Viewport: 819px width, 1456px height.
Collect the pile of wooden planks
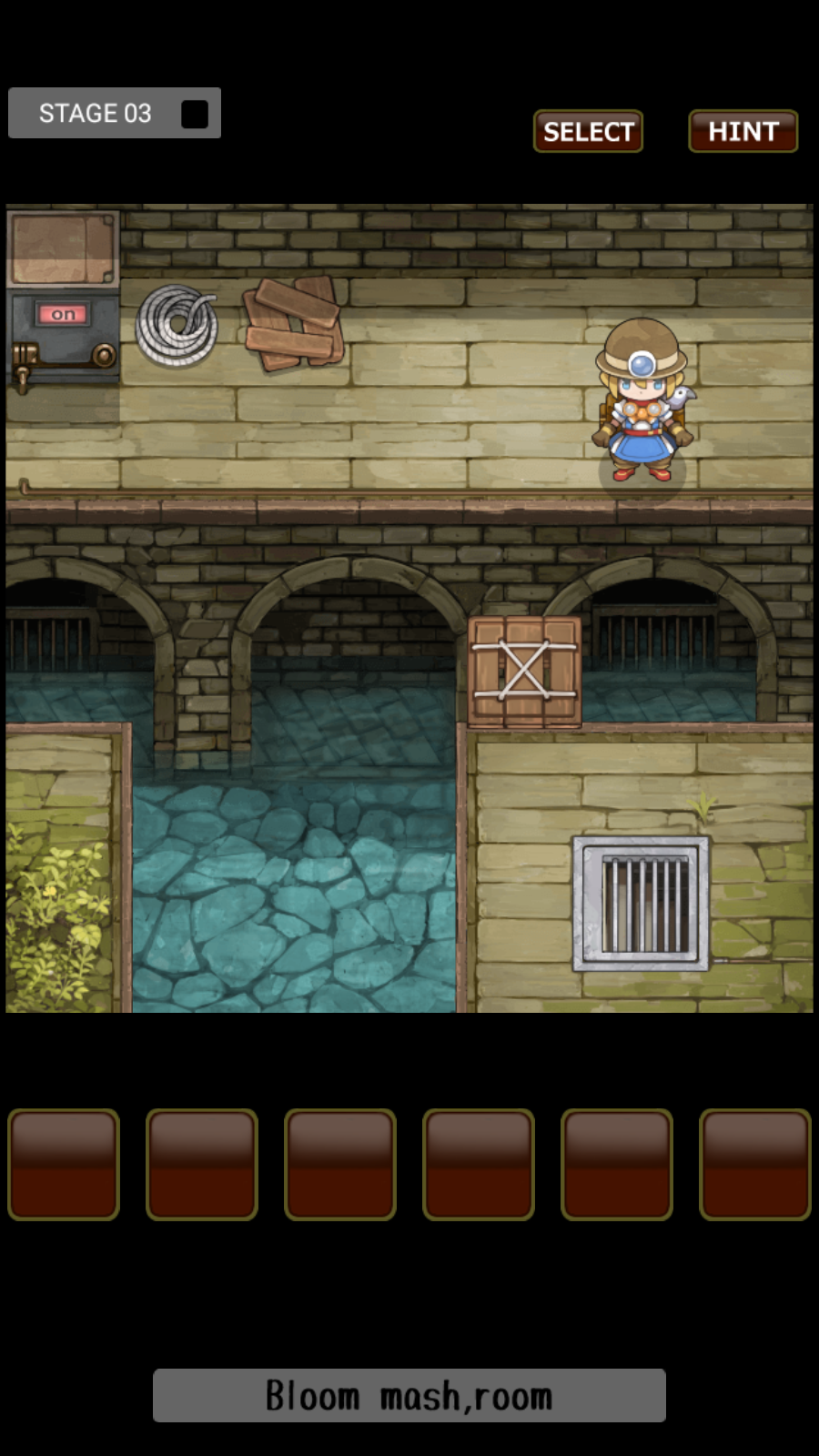pyautogui.click(x=294, y=323)
